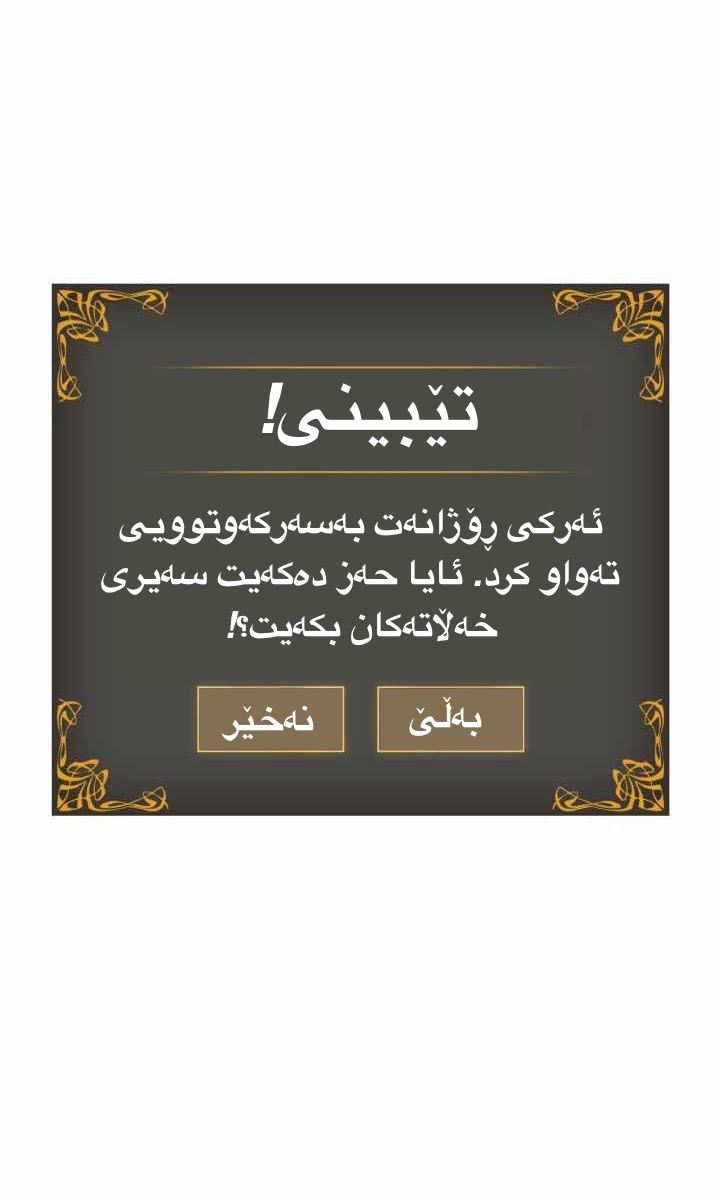Choose نەخێر (no) to decline

270,719
